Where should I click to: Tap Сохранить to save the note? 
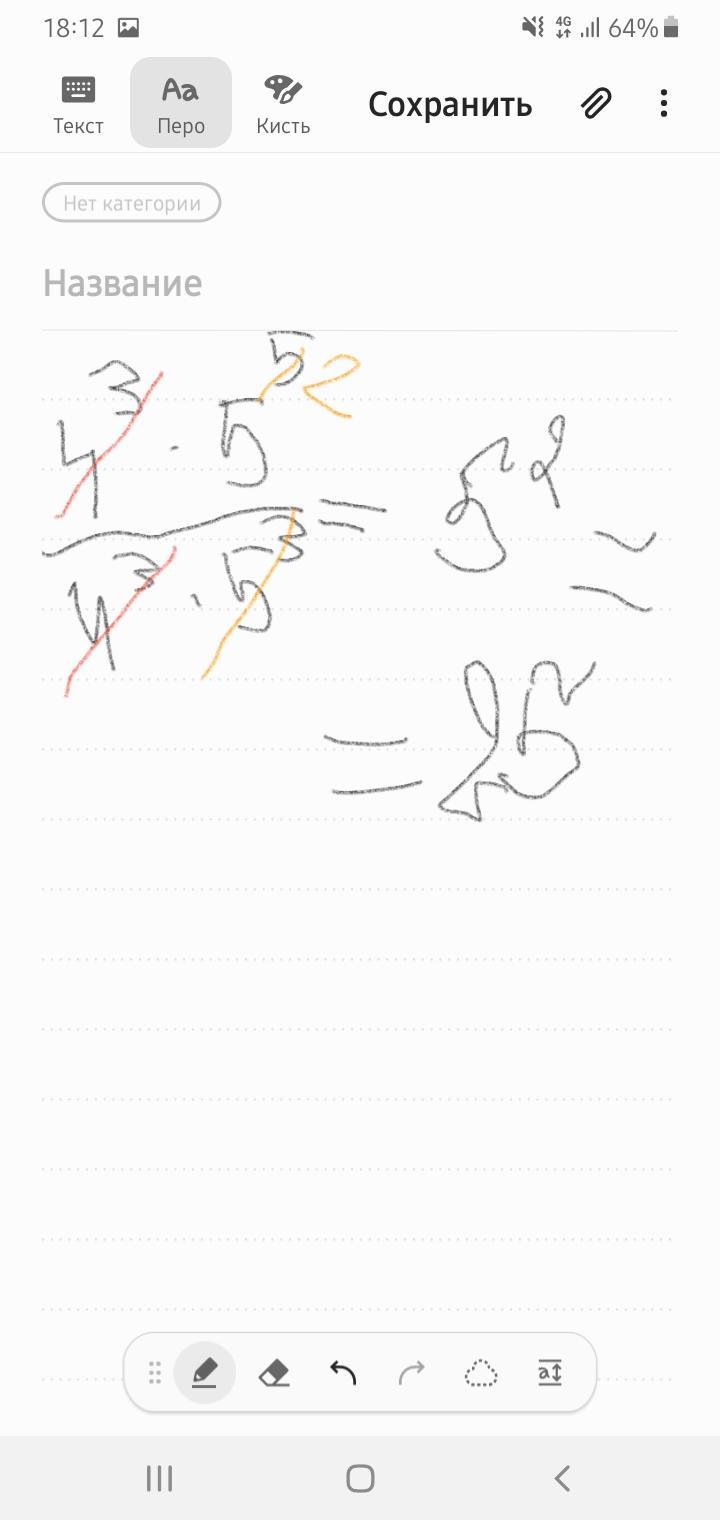tap(450, 104)
